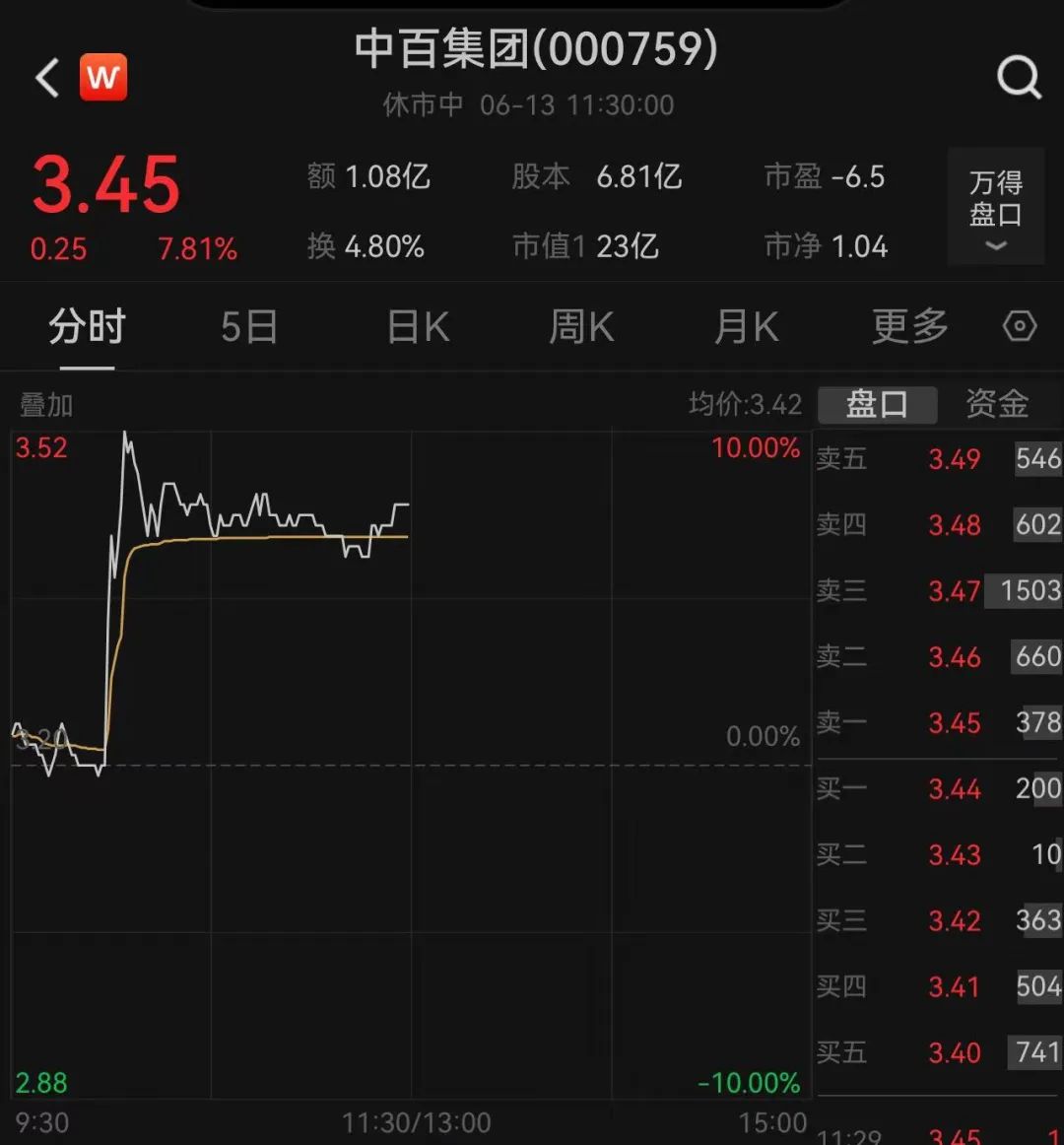Tap the red W Wind logo button
Screen dimensions: 1064x1145
[103, 77]
